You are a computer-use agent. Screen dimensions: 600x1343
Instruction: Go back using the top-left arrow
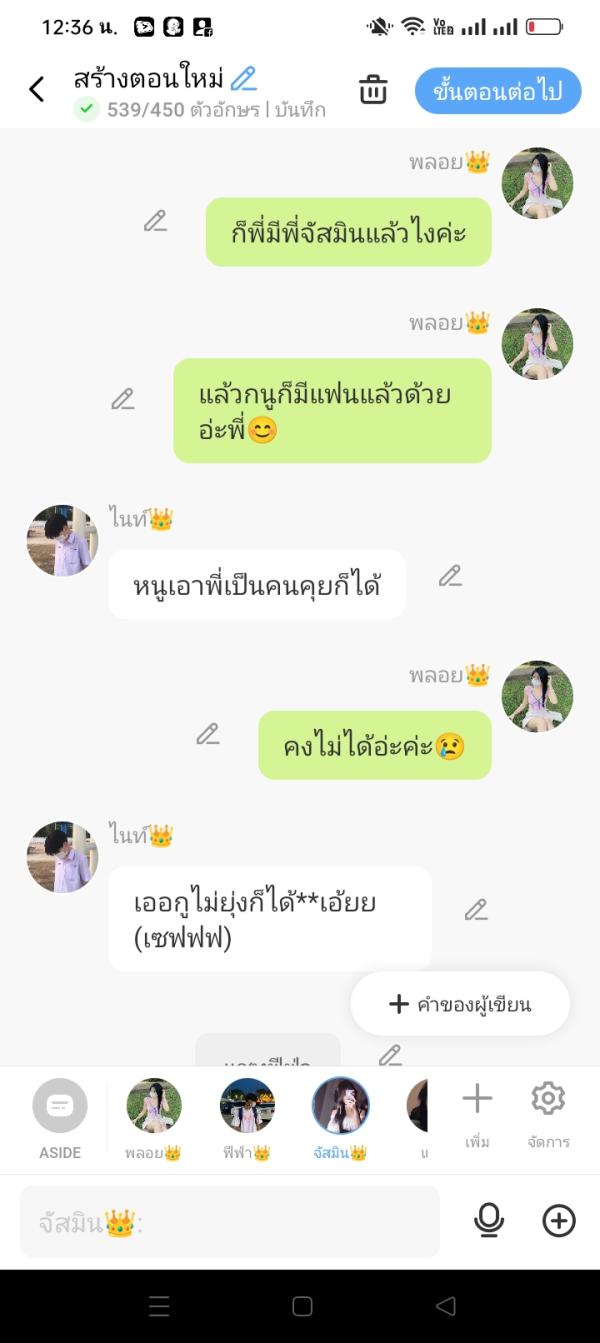click(x=37, y=90)
